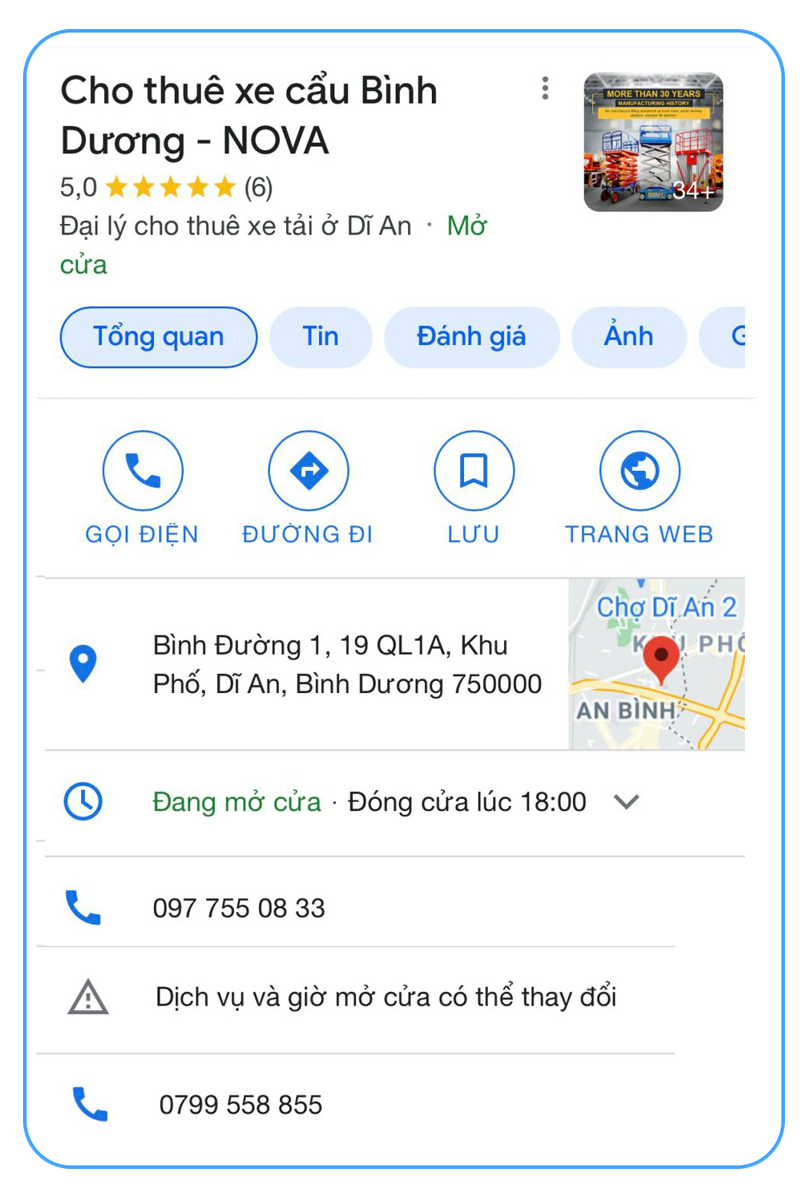
Task: Call the number 0799 558 855
Action: (x=241, y=1105)
